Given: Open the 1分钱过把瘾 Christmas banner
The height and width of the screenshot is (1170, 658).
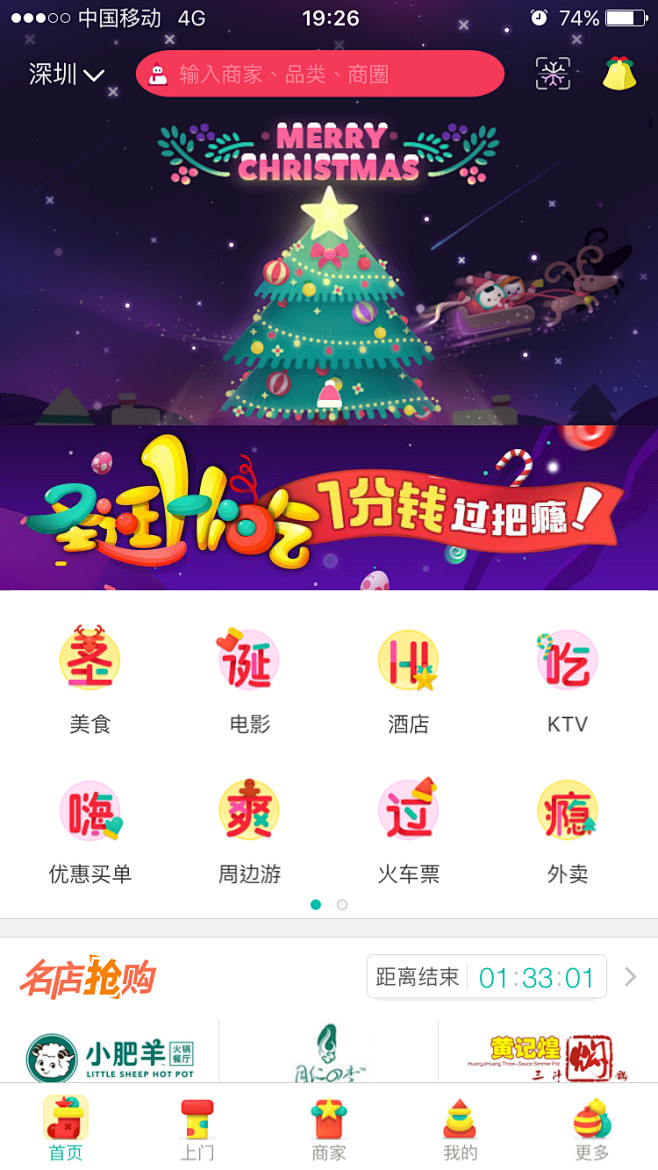Looking at the screenshot, I should (329, 508).
